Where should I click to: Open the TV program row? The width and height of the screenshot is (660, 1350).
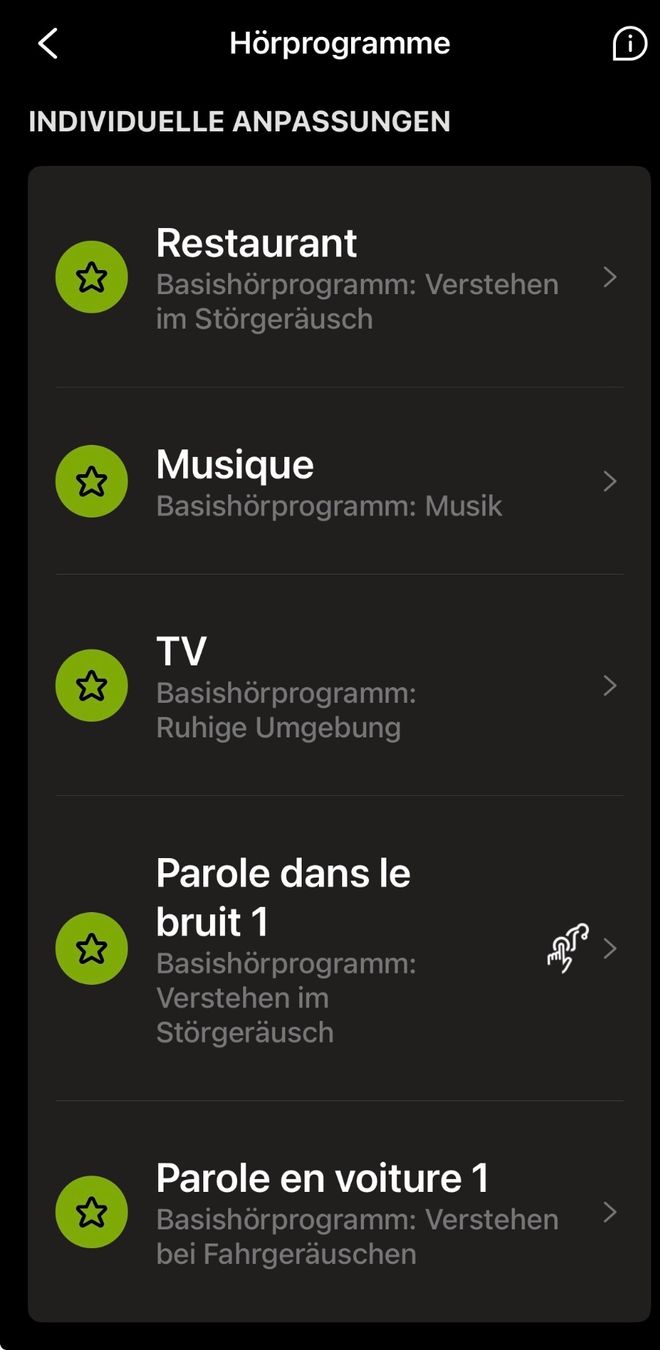click(x=339, y=686)
